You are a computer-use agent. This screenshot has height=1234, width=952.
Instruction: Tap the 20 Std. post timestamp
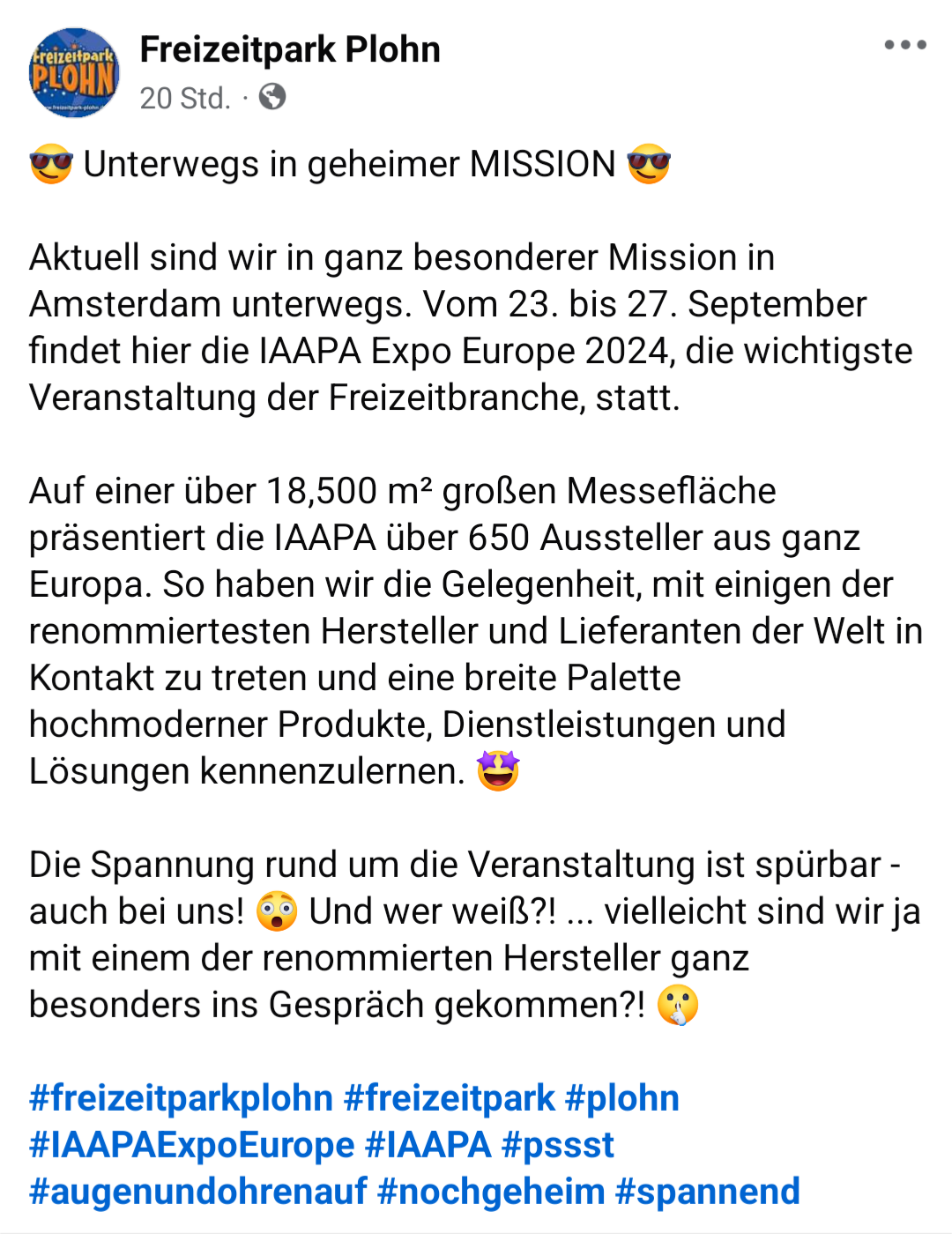point(185,97)
